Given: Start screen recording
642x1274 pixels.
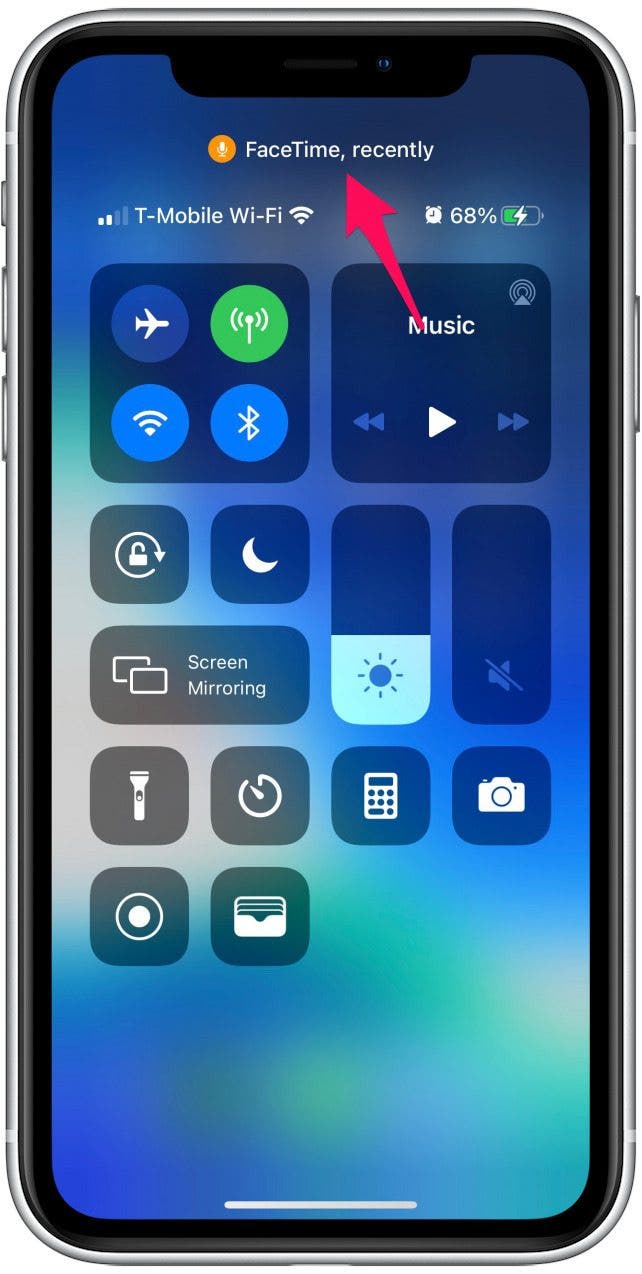Looking at the screenshot, I should tap(139, 916).
